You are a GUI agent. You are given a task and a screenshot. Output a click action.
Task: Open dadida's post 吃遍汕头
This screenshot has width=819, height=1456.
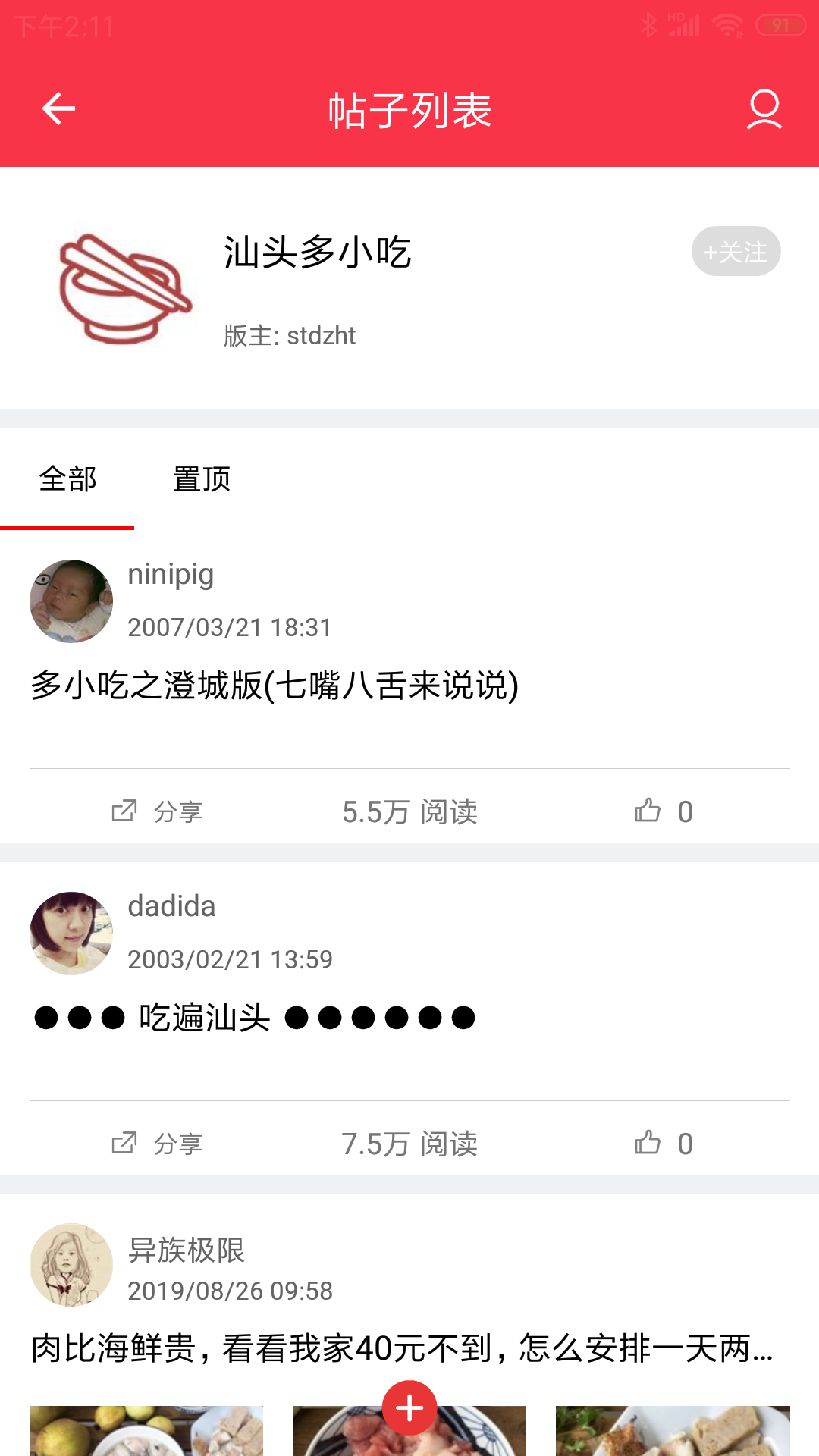click(255, 1018)
